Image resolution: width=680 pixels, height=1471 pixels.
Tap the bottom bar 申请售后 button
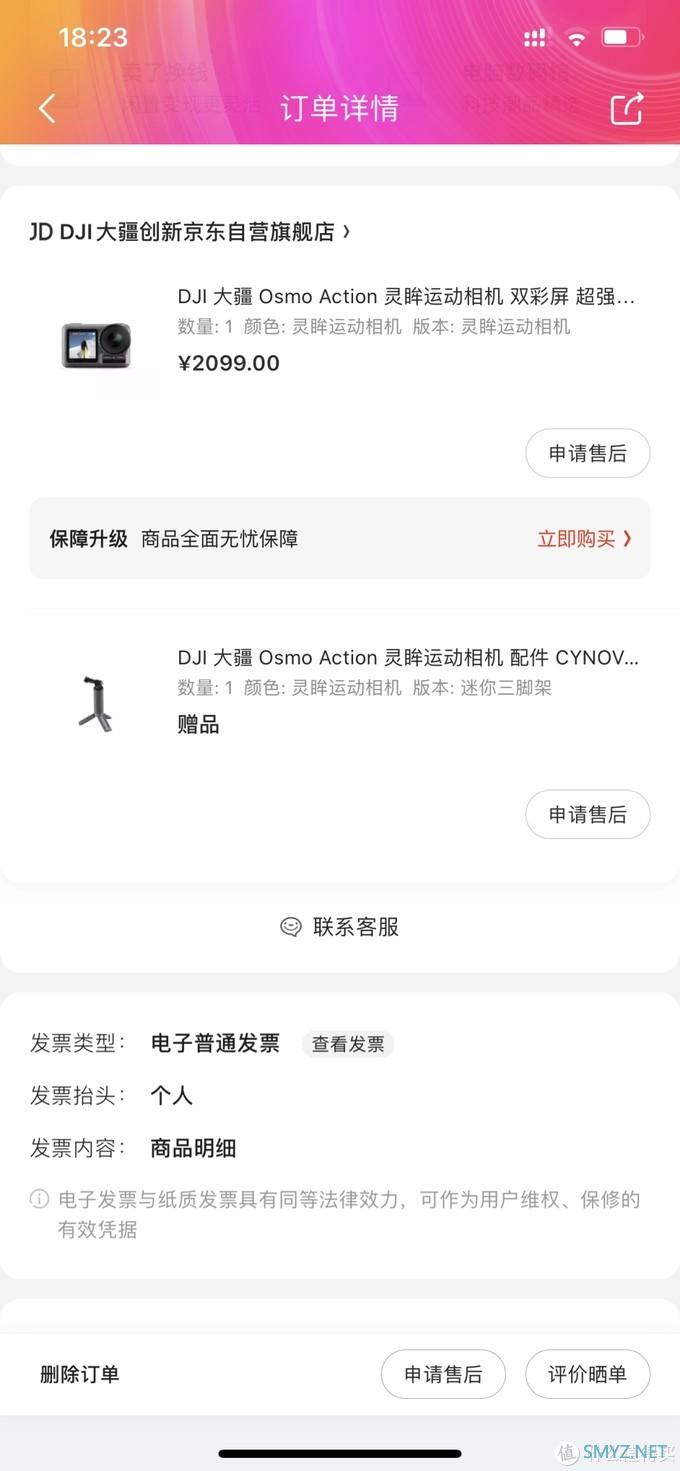pyautogui.click(x=443, y=1375)
